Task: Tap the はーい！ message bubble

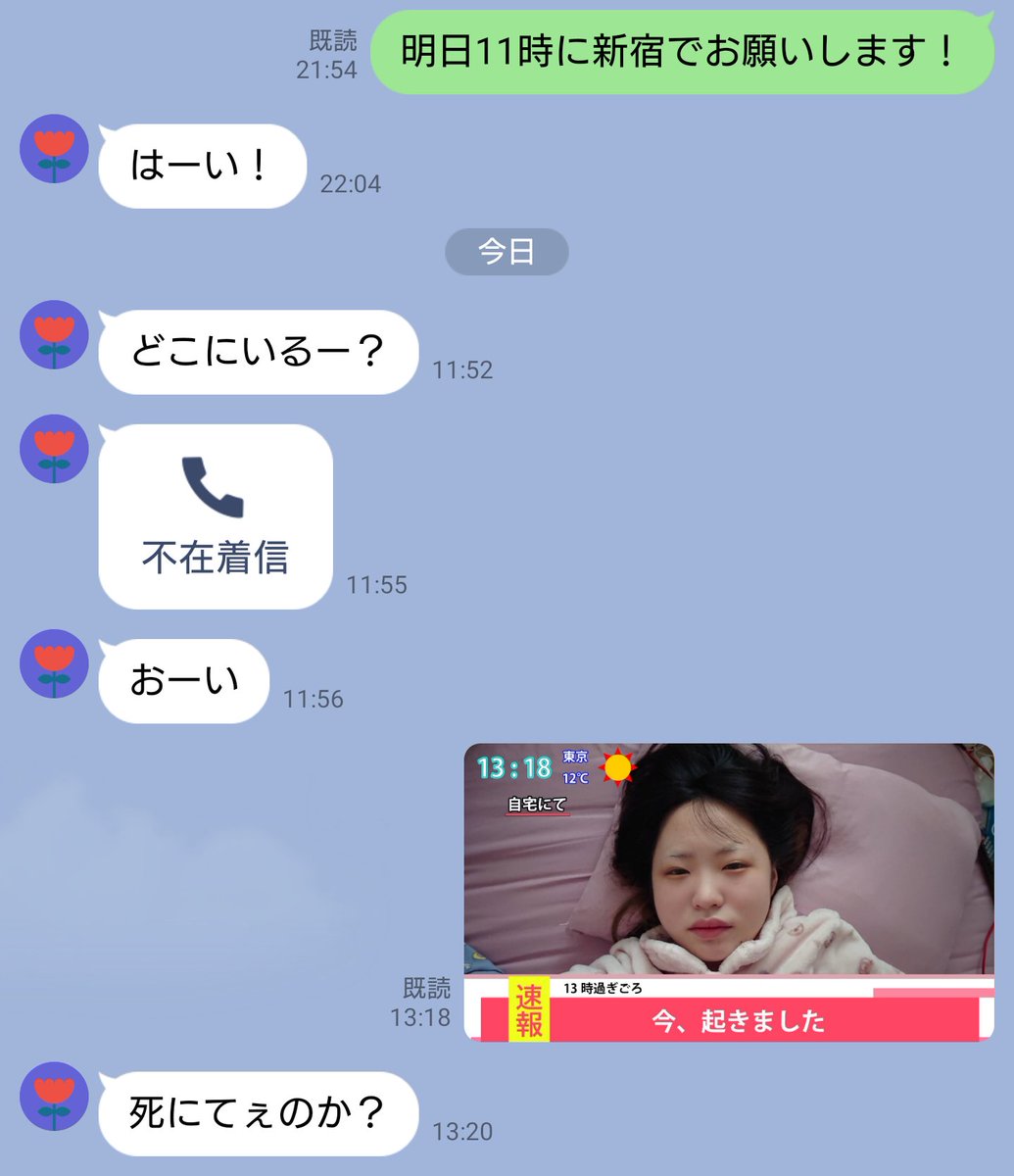Action: (x=201, y=167)
